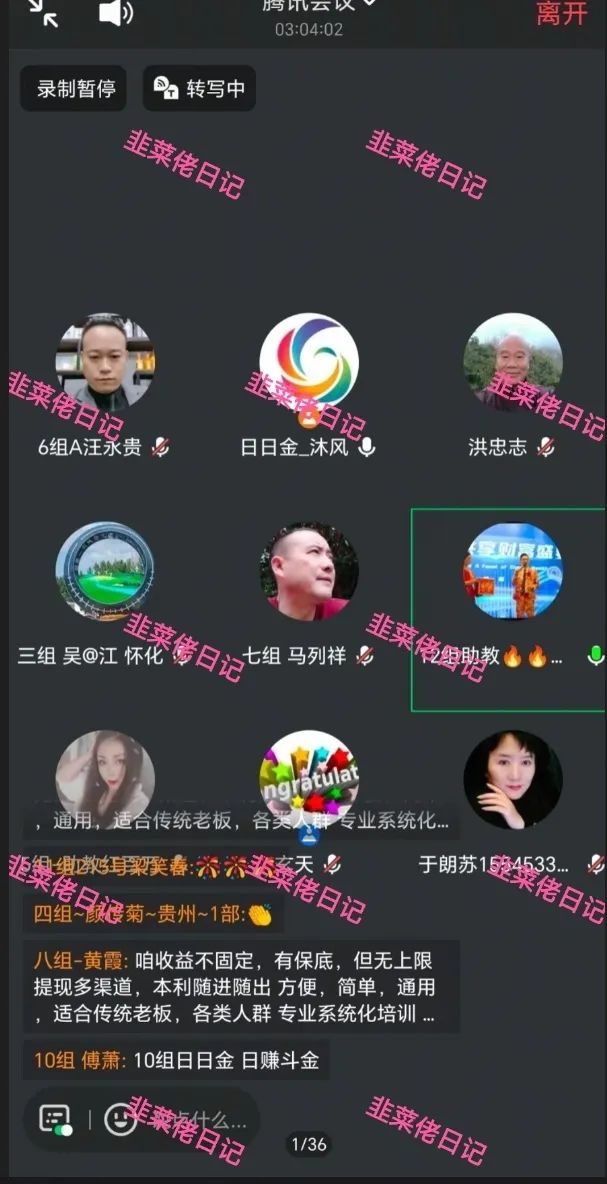Select participant 三组 吴@江 怀化
Image resolution: width=607 pixels, height=1184 pixels.
click(104, 571)
